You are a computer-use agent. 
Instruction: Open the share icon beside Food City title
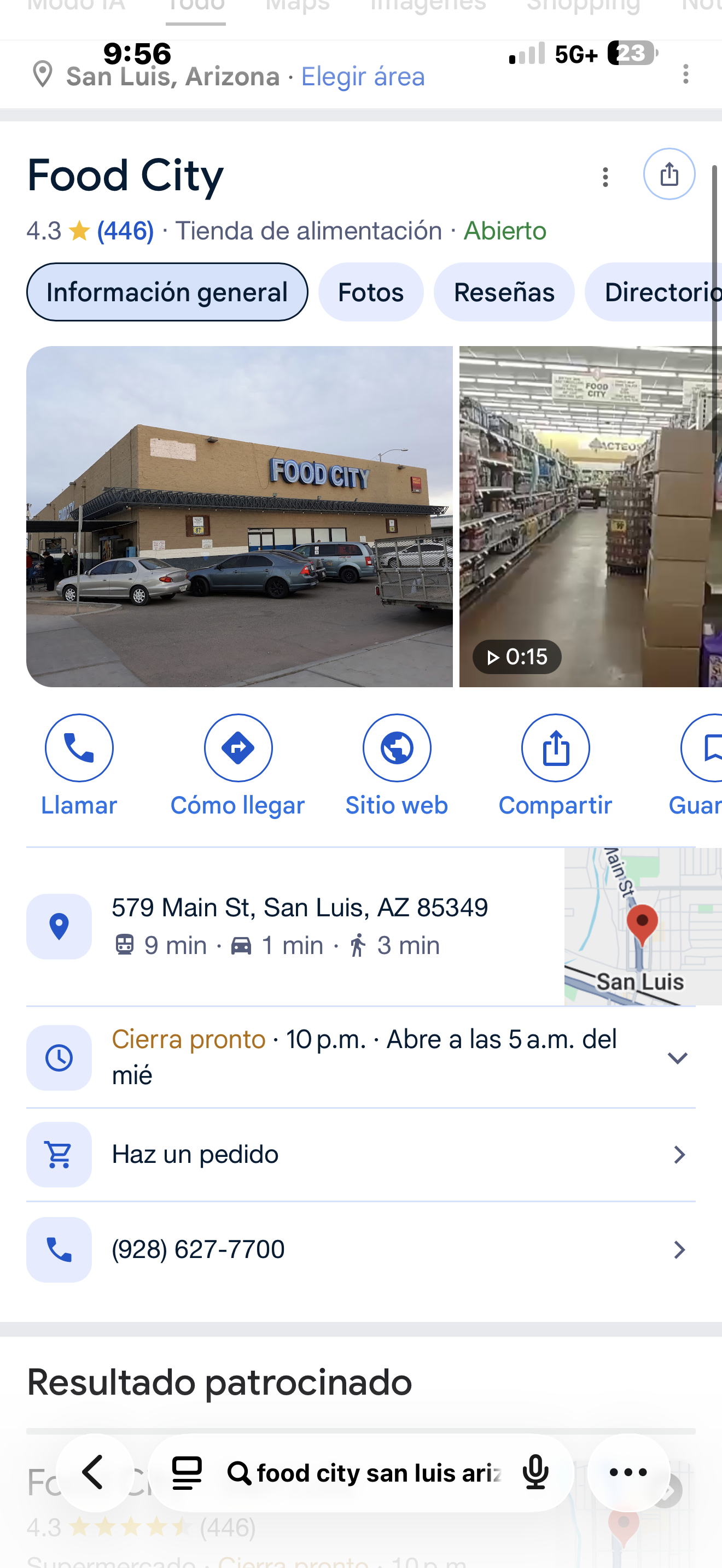click(x=669, y=174)
